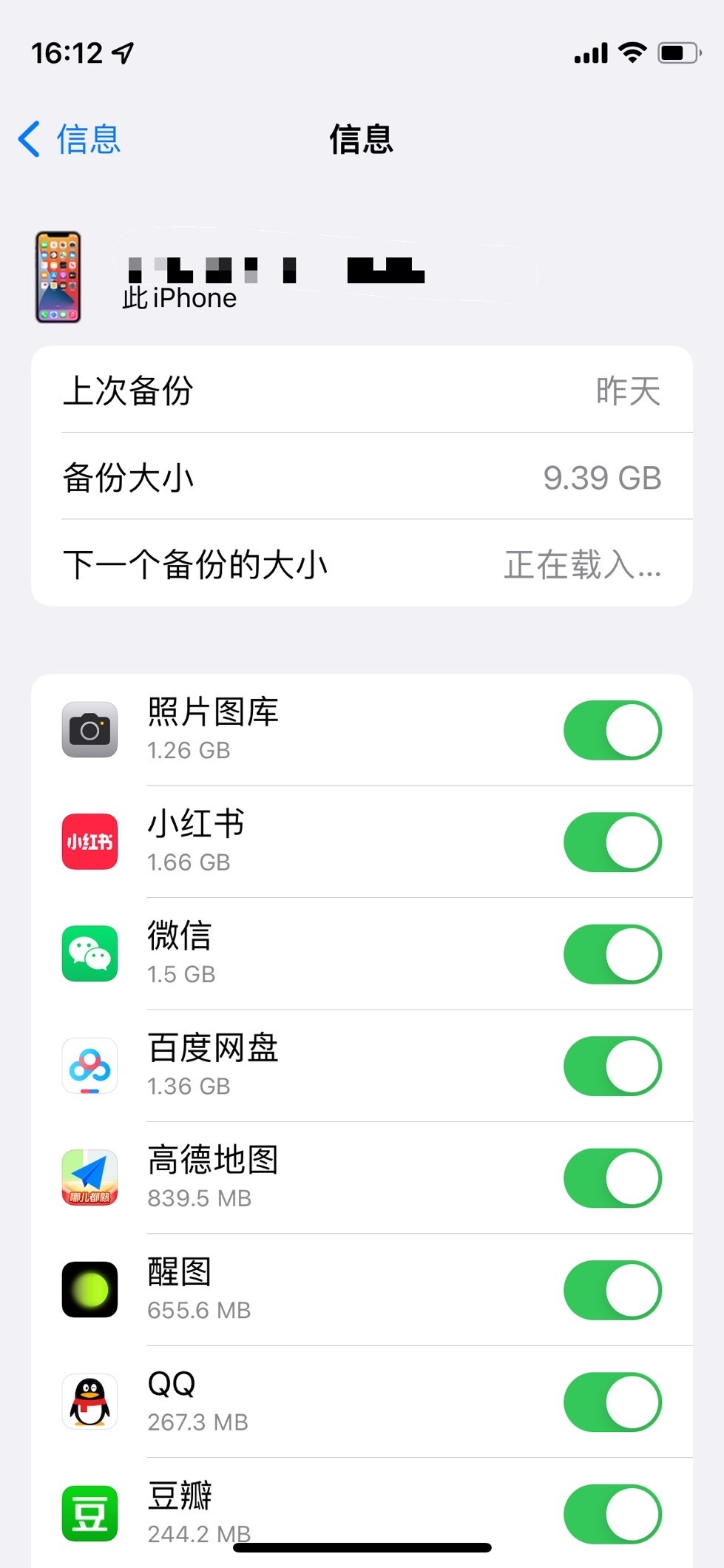Turn off 小红书 backup switch

(612, 842)
